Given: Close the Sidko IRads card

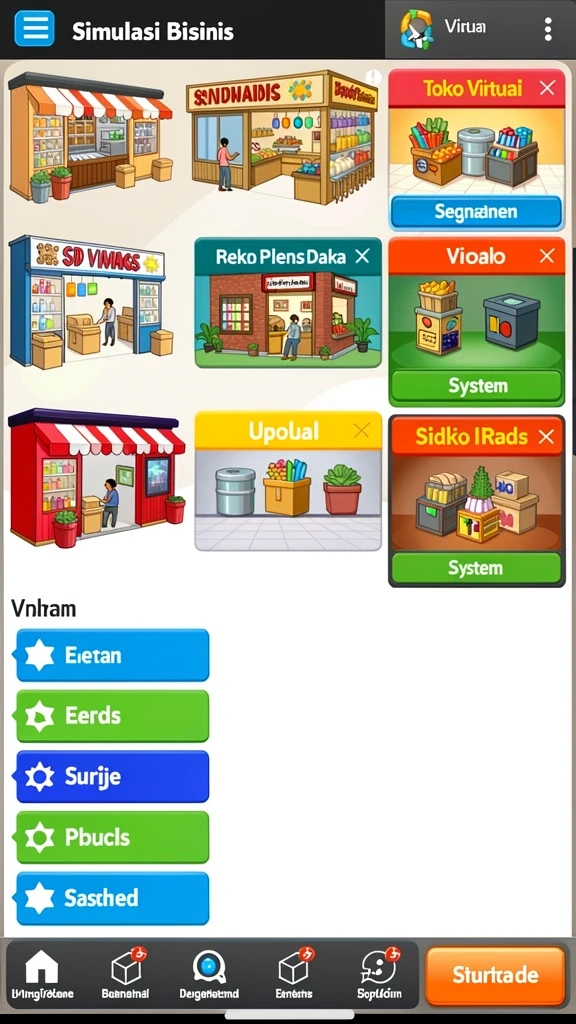Looking at the screenshot, I should (x=546, y=436).
